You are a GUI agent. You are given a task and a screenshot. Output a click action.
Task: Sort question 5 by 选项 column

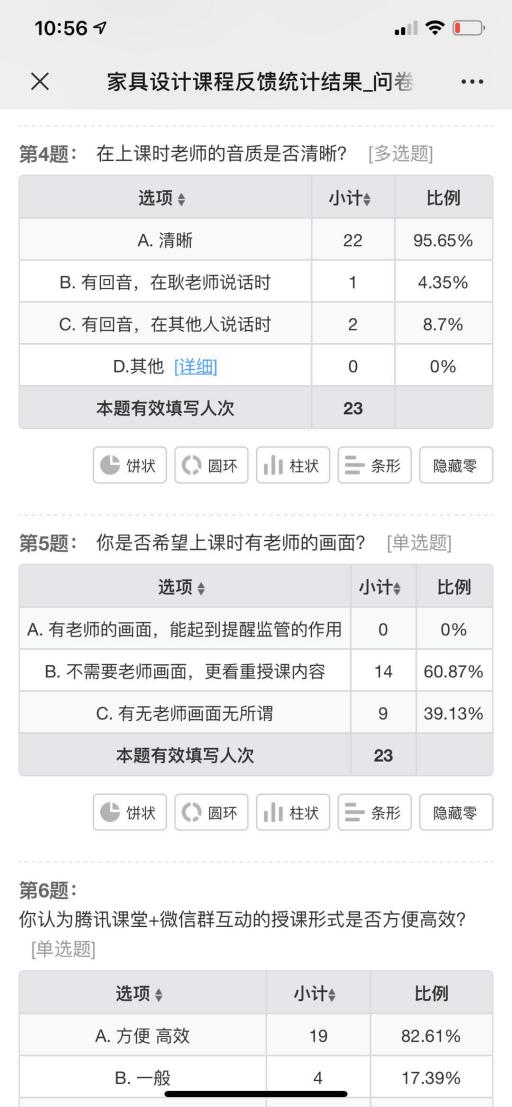182,587
